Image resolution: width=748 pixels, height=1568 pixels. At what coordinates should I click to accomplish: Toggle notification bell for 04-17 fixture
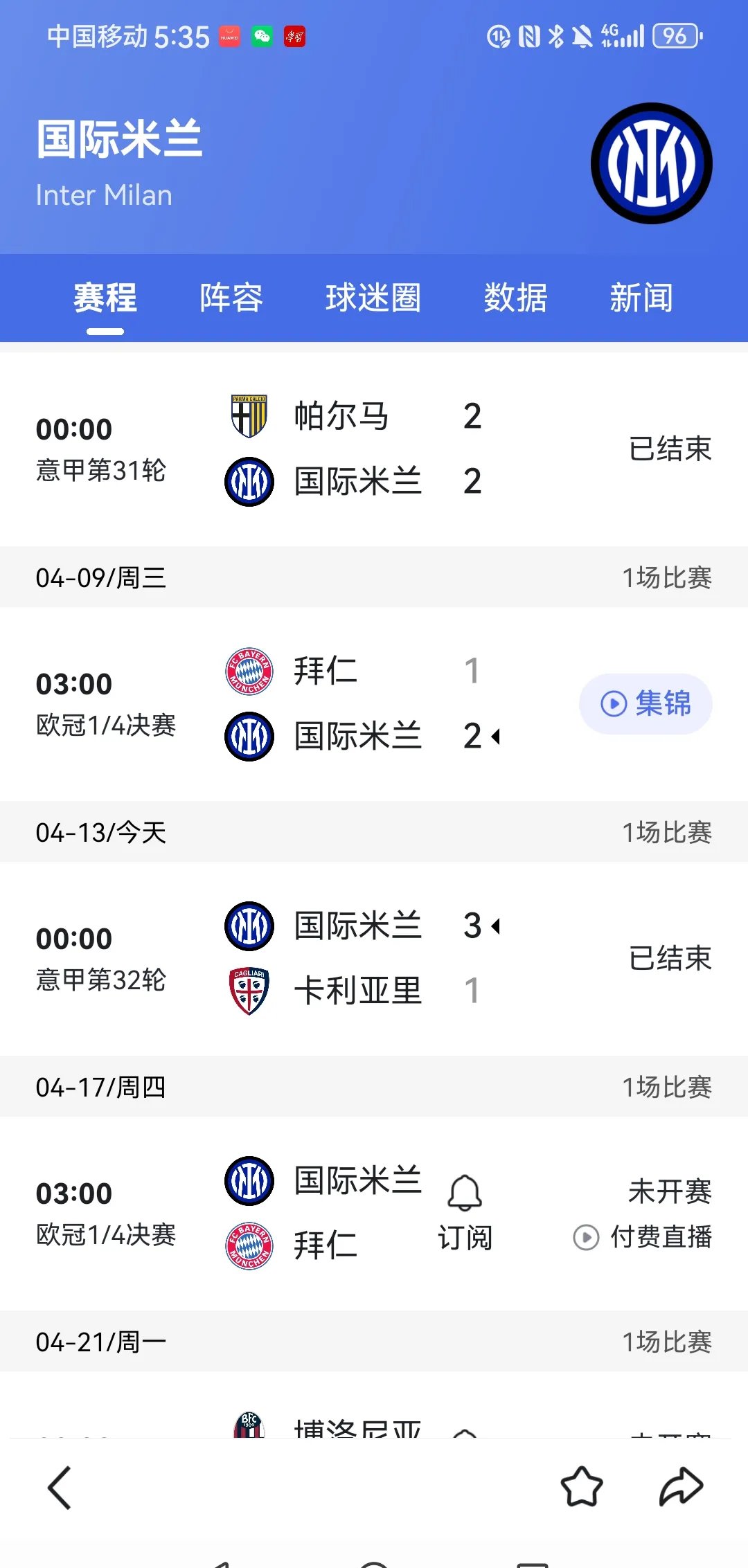pos(465,1191)
